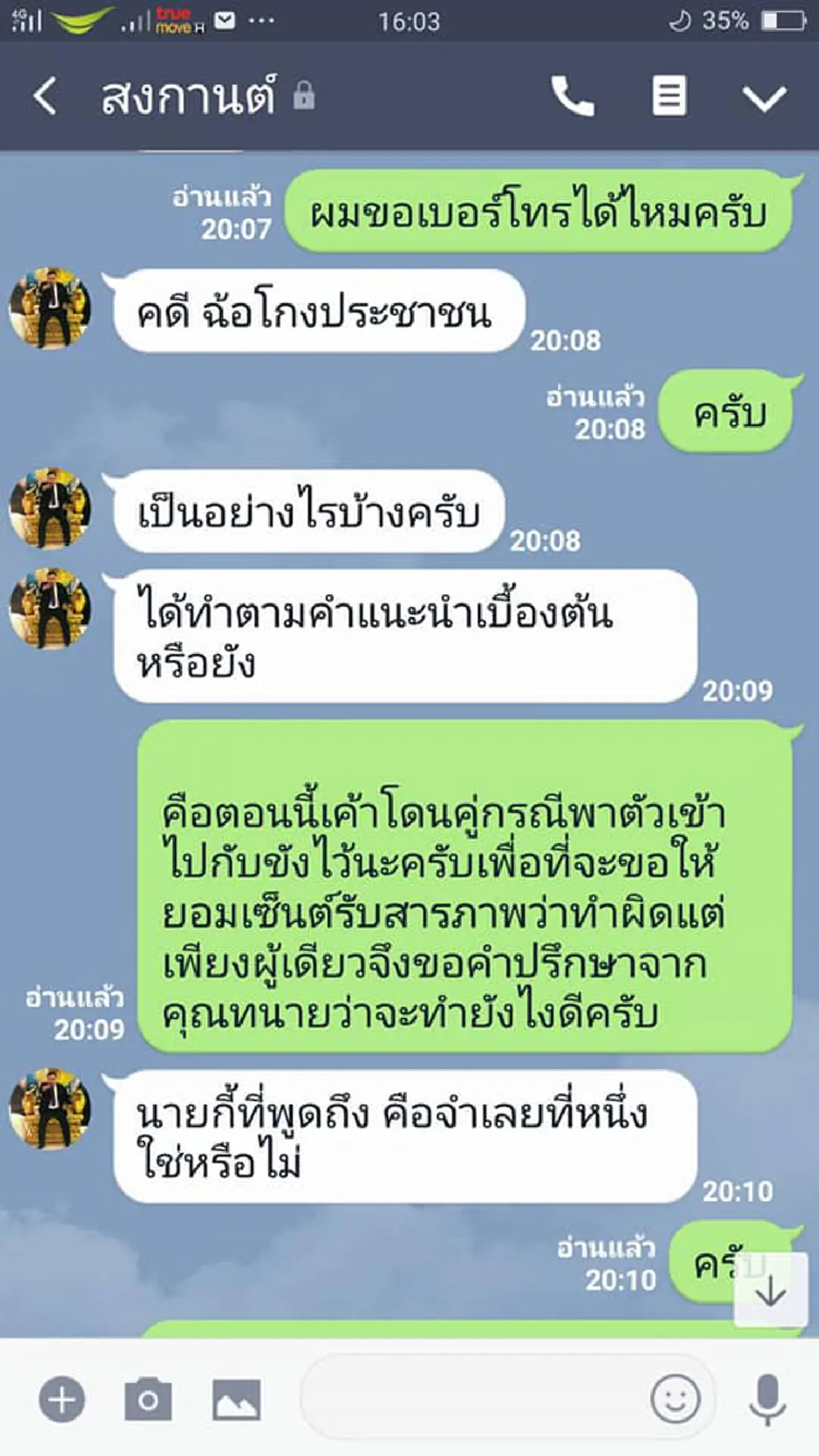Tap the battery indicator showing 35%
Screen dimensions: 819x1456
click(x=771, y=18)
